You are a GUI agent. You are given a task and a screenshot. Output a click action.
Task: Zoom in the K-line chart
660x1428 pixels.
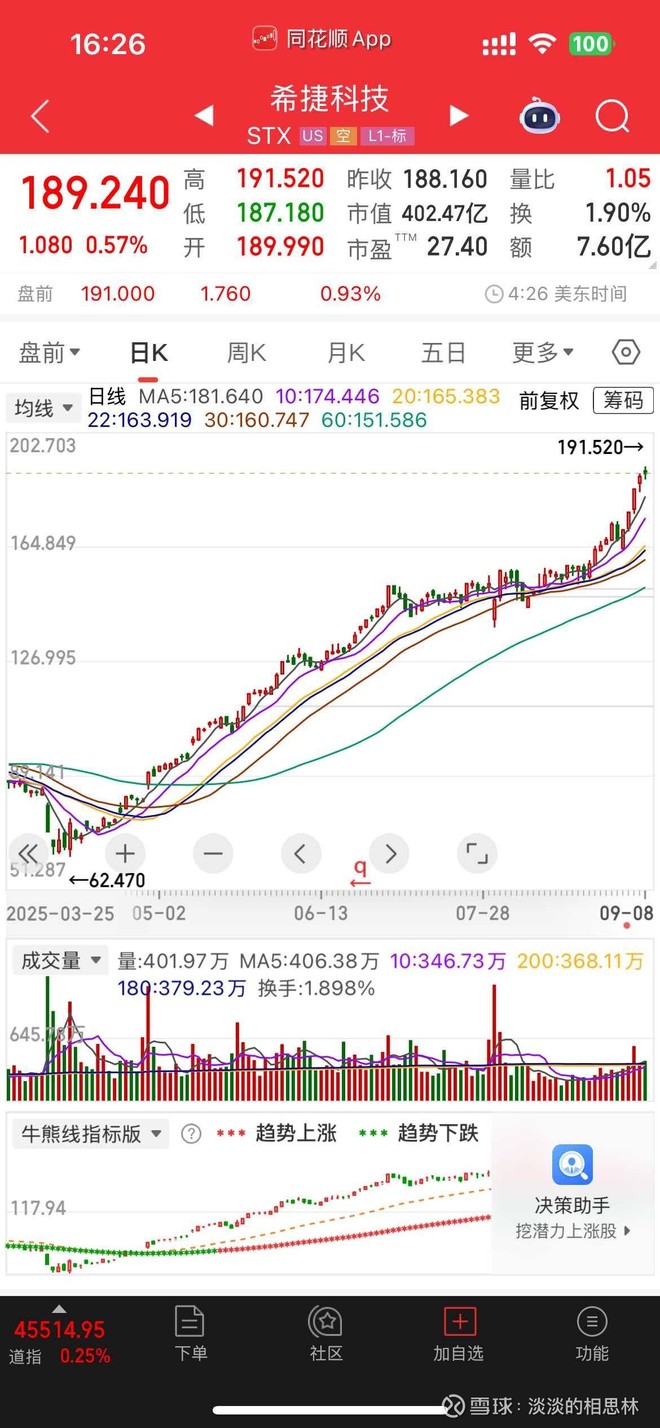pyautogui.click(x=125, y=854)
